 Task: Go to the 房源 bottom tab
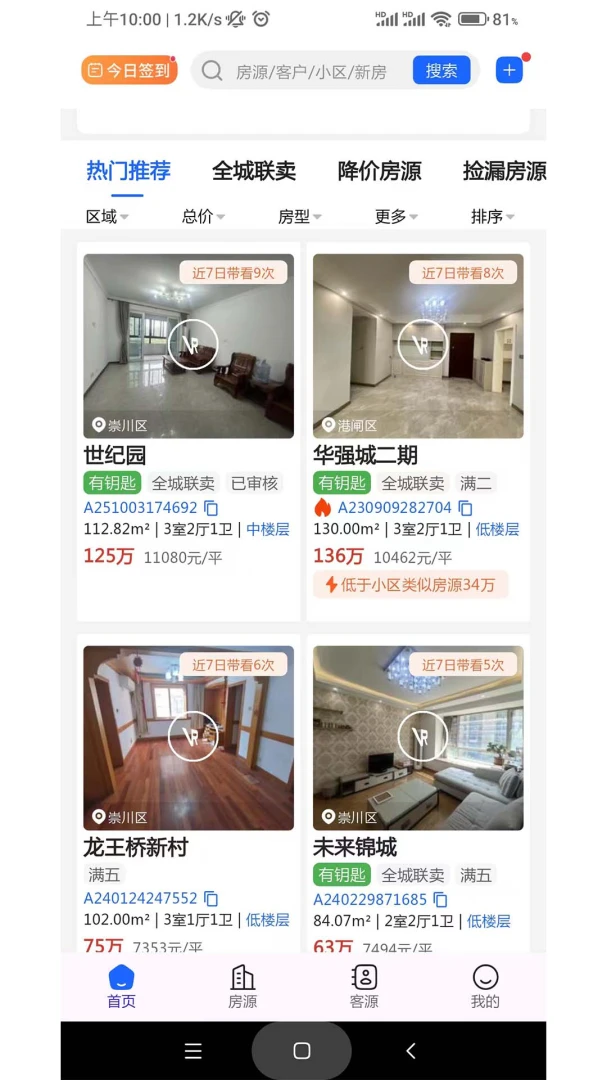click(243, 986)
